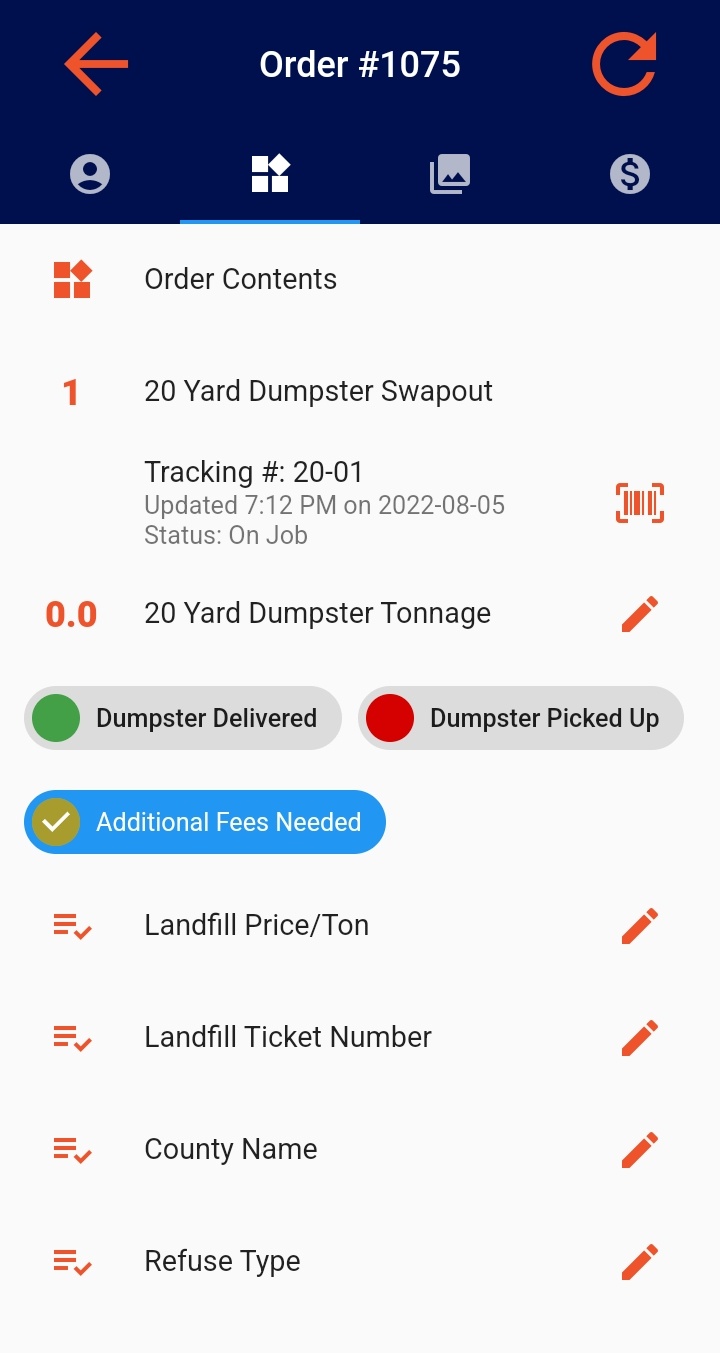Screen dimensions: 720x1353
Task: Edit the Refuse Type entry
Action: [x=640, y=1262]
